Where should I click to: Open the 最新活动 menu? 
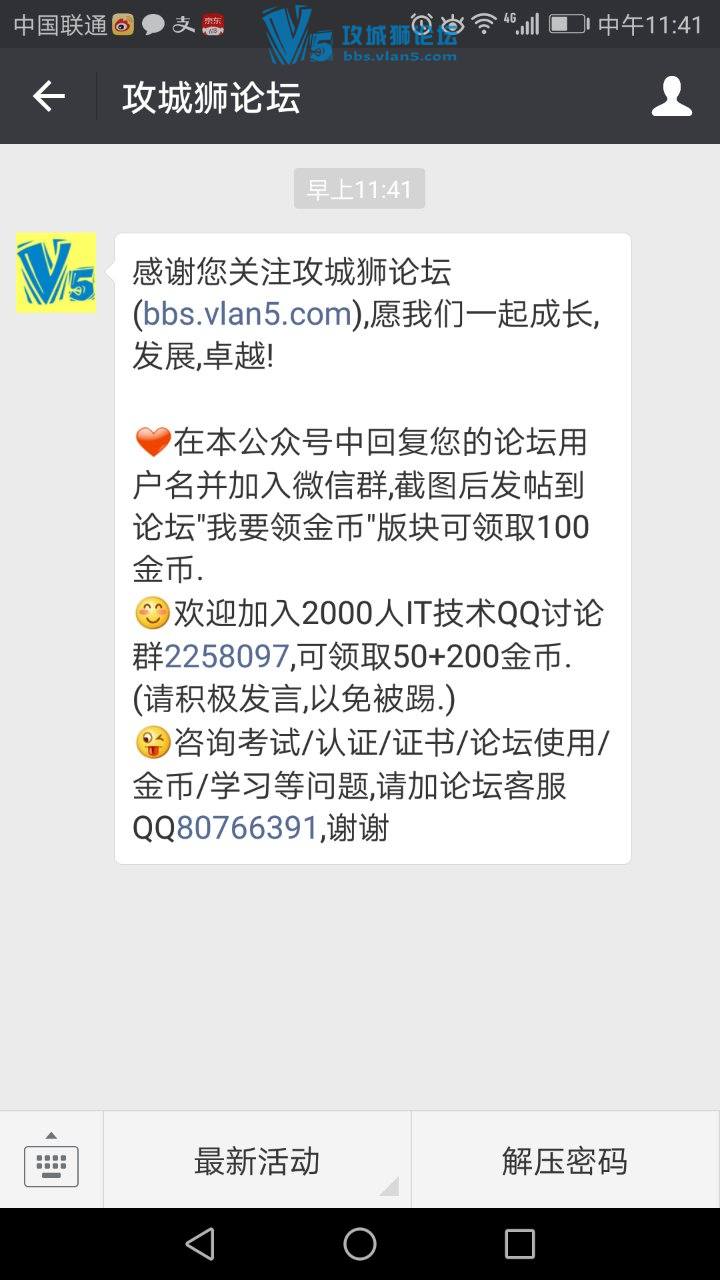pos(257,1161)
